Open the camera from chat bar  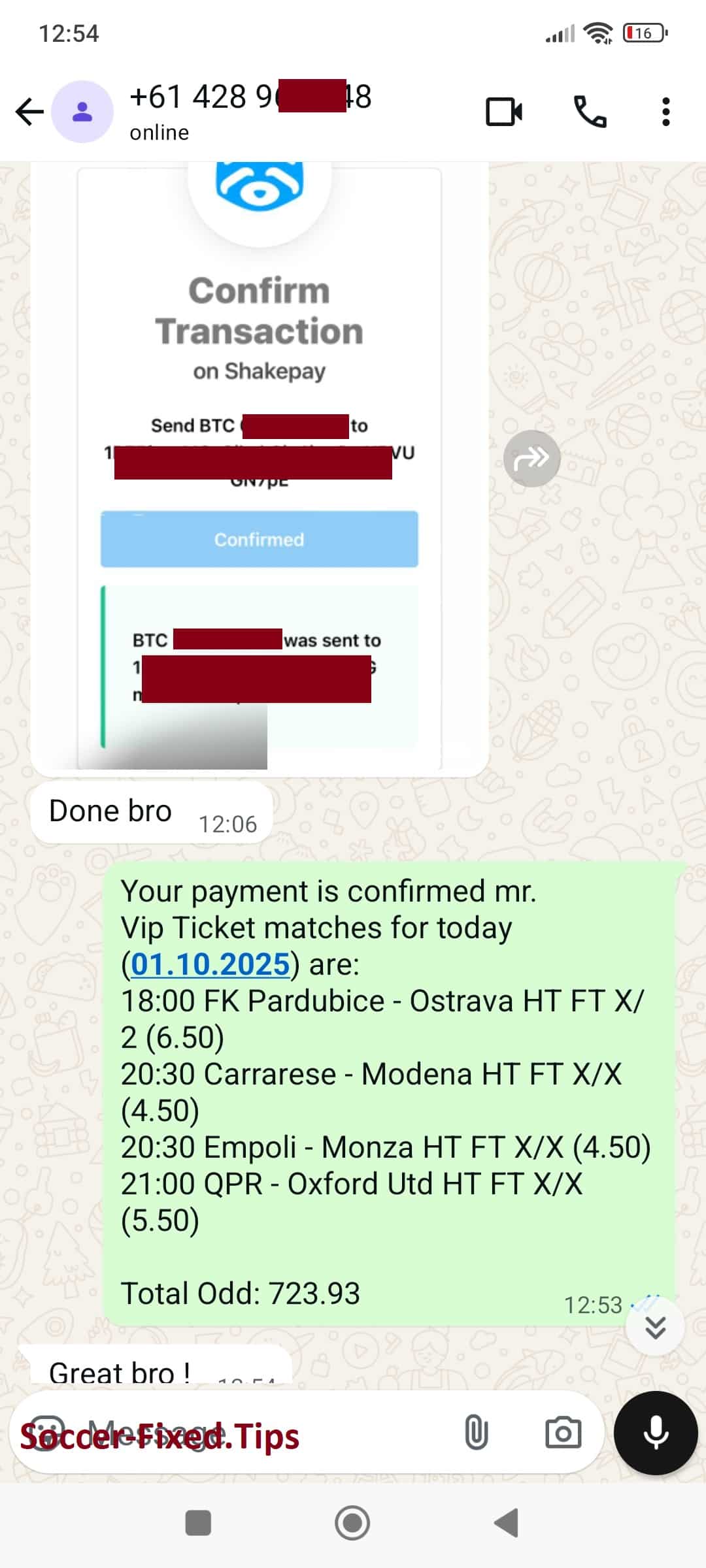[x=563, y=1433]
